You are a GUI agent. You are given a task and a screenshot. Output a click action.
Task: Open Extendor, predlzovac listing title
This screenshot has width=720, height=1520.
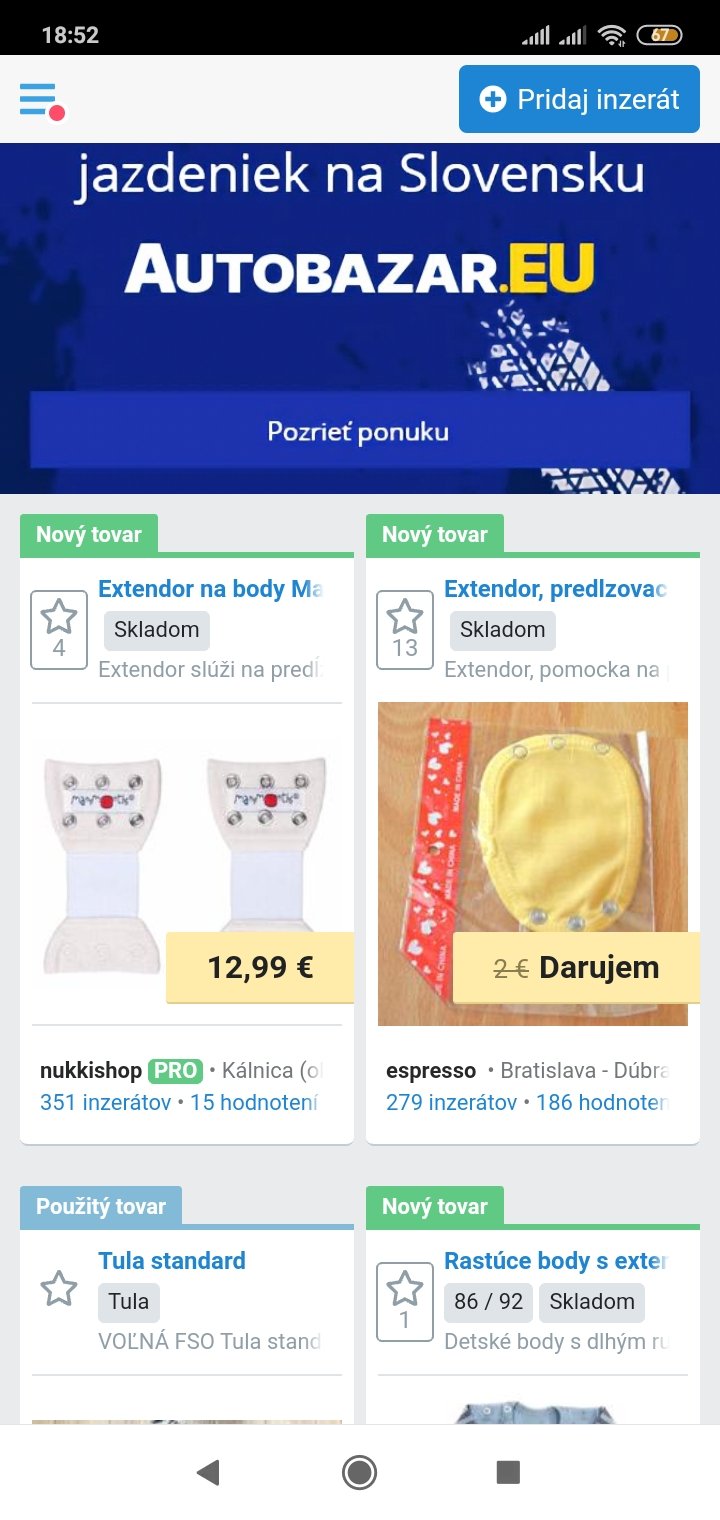[555, 589]
